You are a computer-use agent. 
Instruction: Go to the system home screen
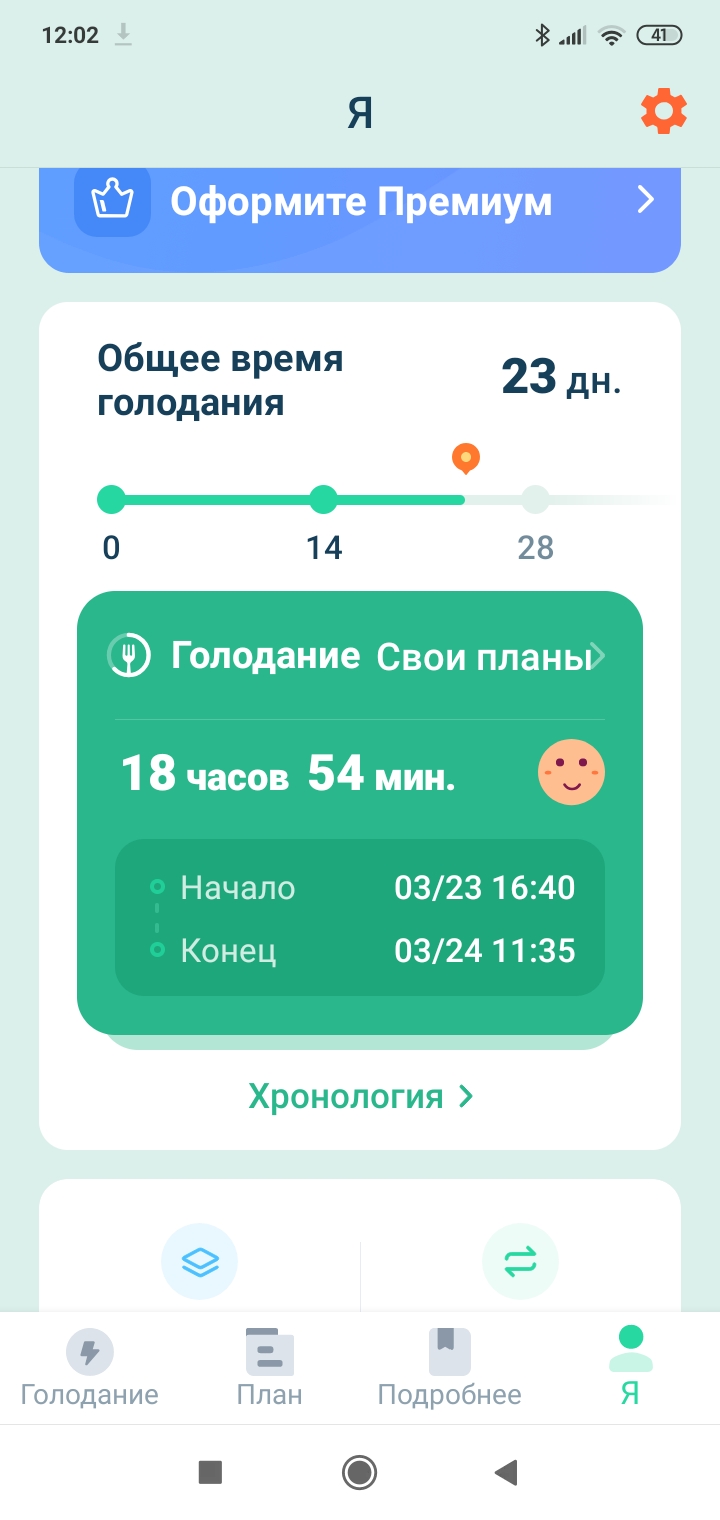tap(359, 1472)
